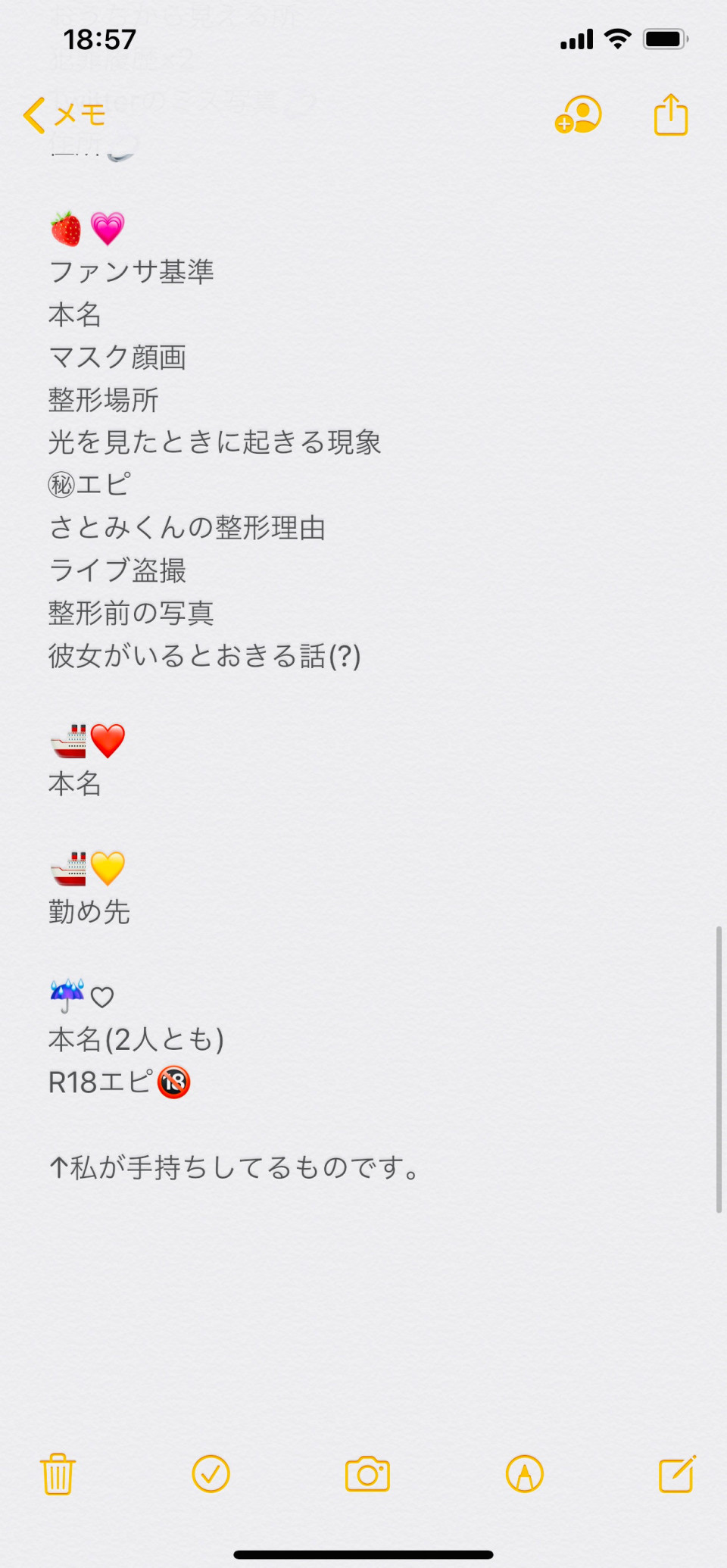Insert a checklist

pos(211,1474)
